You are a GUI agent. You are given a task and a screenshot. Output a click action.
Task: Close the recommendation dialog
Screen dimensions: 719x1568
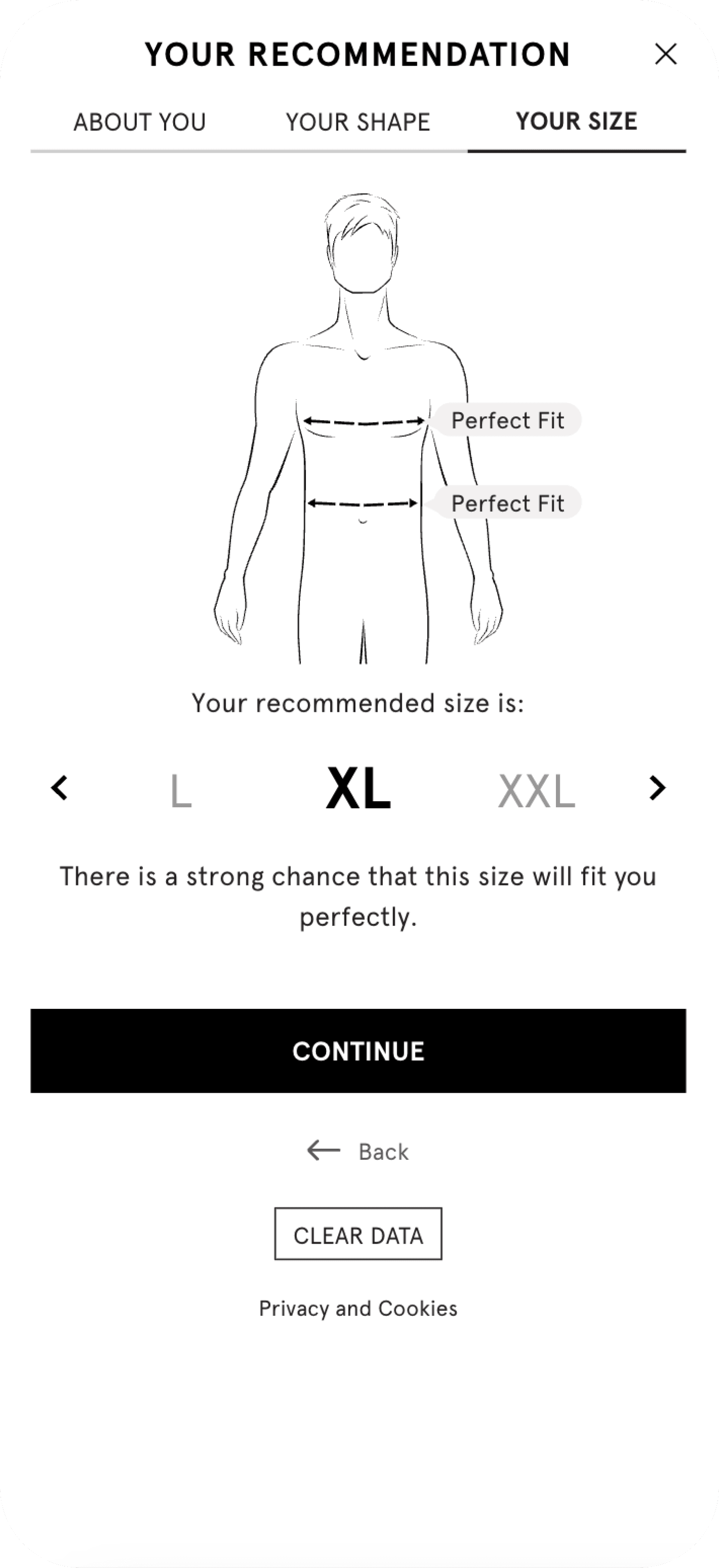[x=665, y=54]
